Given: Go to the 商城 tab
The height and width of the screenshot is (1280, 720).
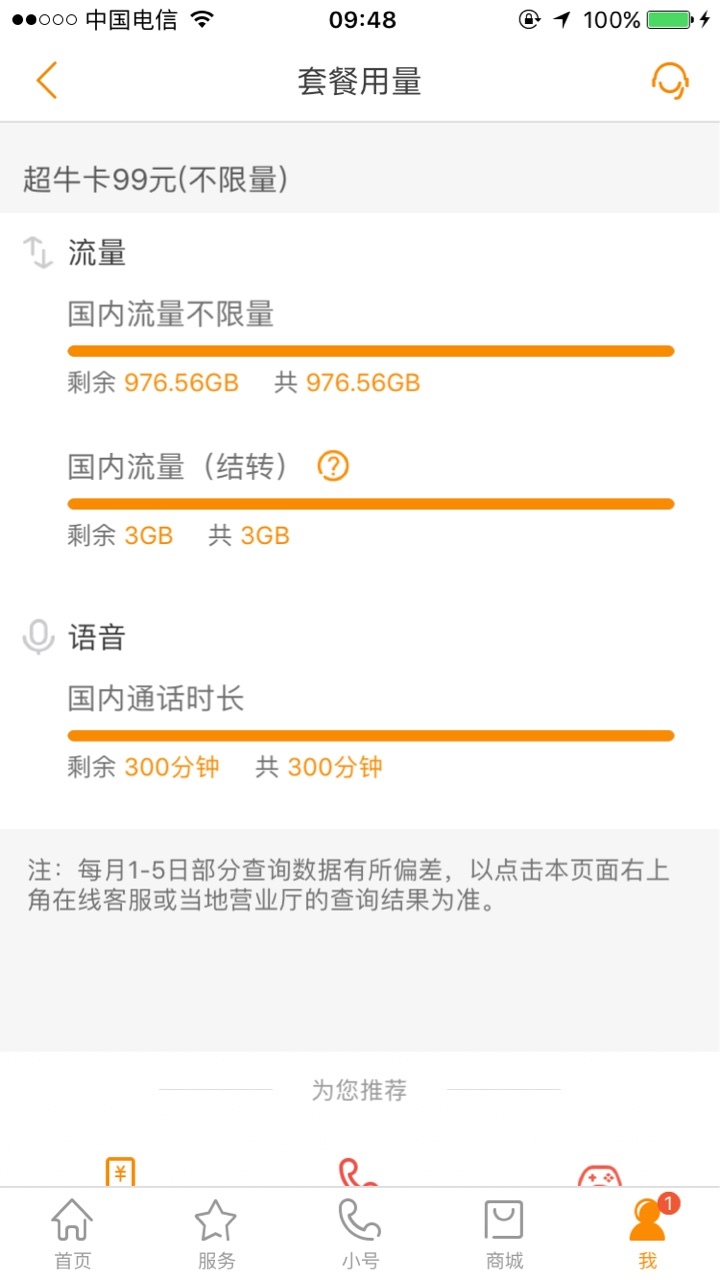Looking at the screenshot, I should (x=504, y=1234).
